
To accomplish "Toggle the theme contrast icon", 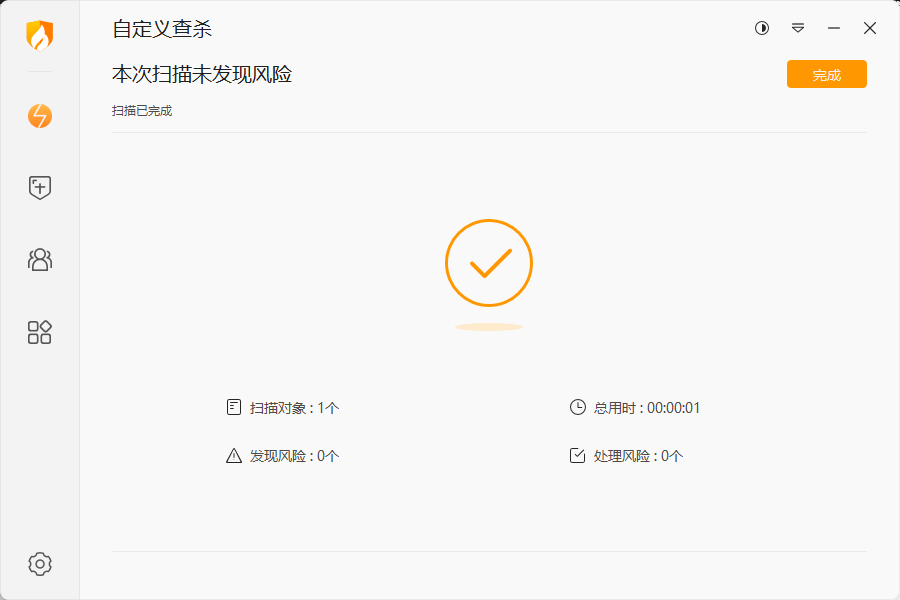I will [762, 28].
